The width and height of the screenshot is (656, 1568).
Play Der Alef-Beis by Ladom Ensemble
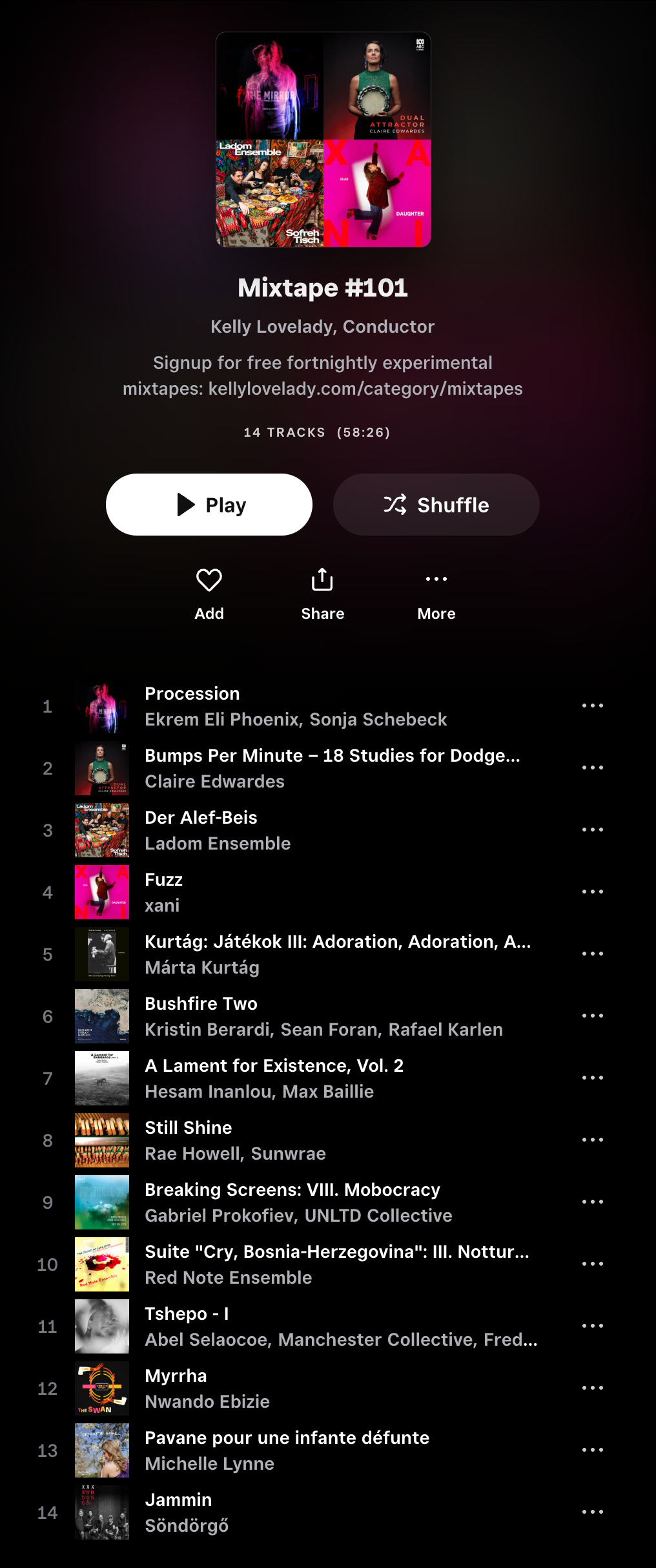(201, 818)
